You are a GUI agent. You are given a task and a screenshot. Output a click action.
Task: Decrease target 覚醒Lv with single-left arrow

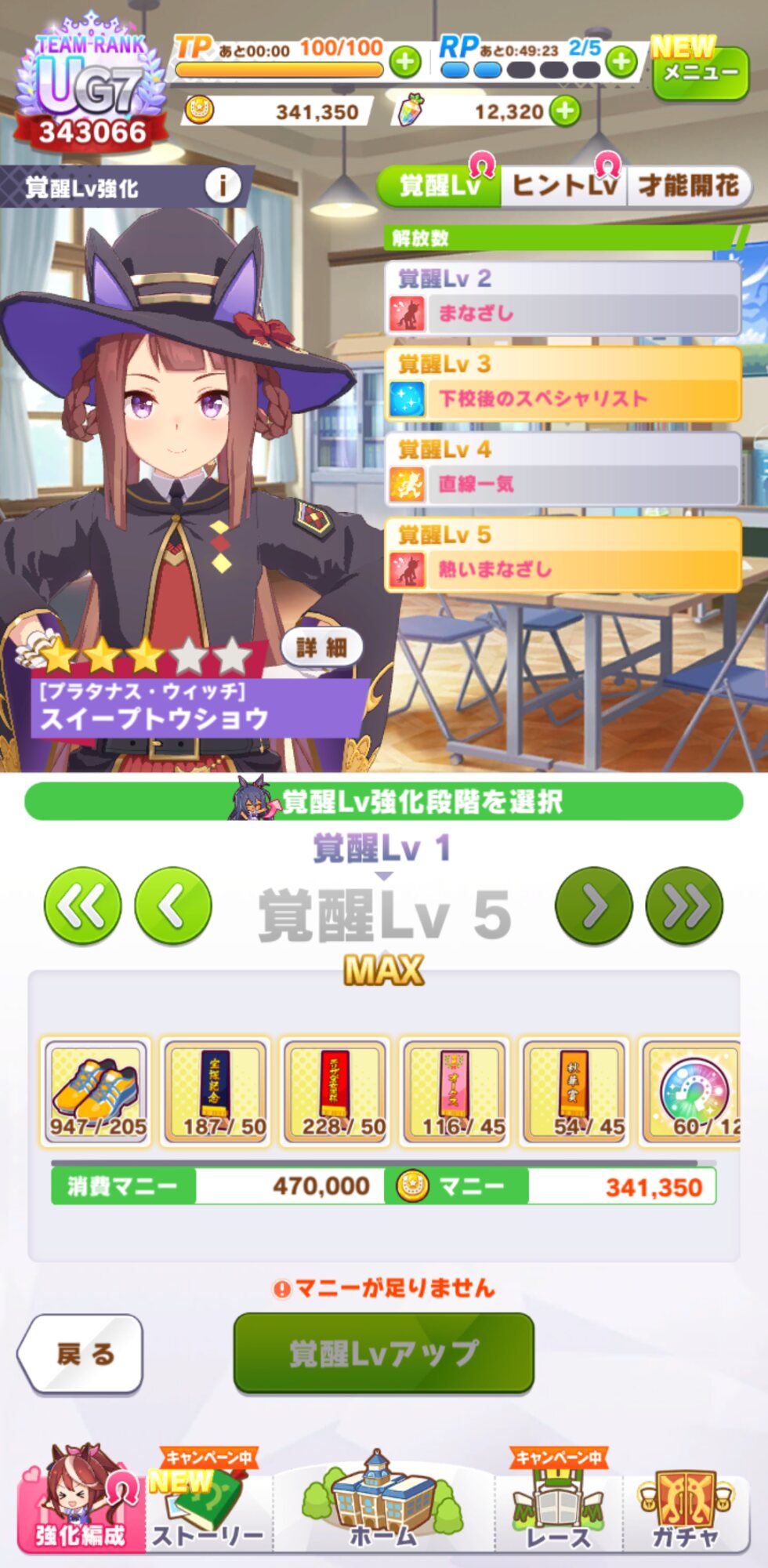(173, 906)
